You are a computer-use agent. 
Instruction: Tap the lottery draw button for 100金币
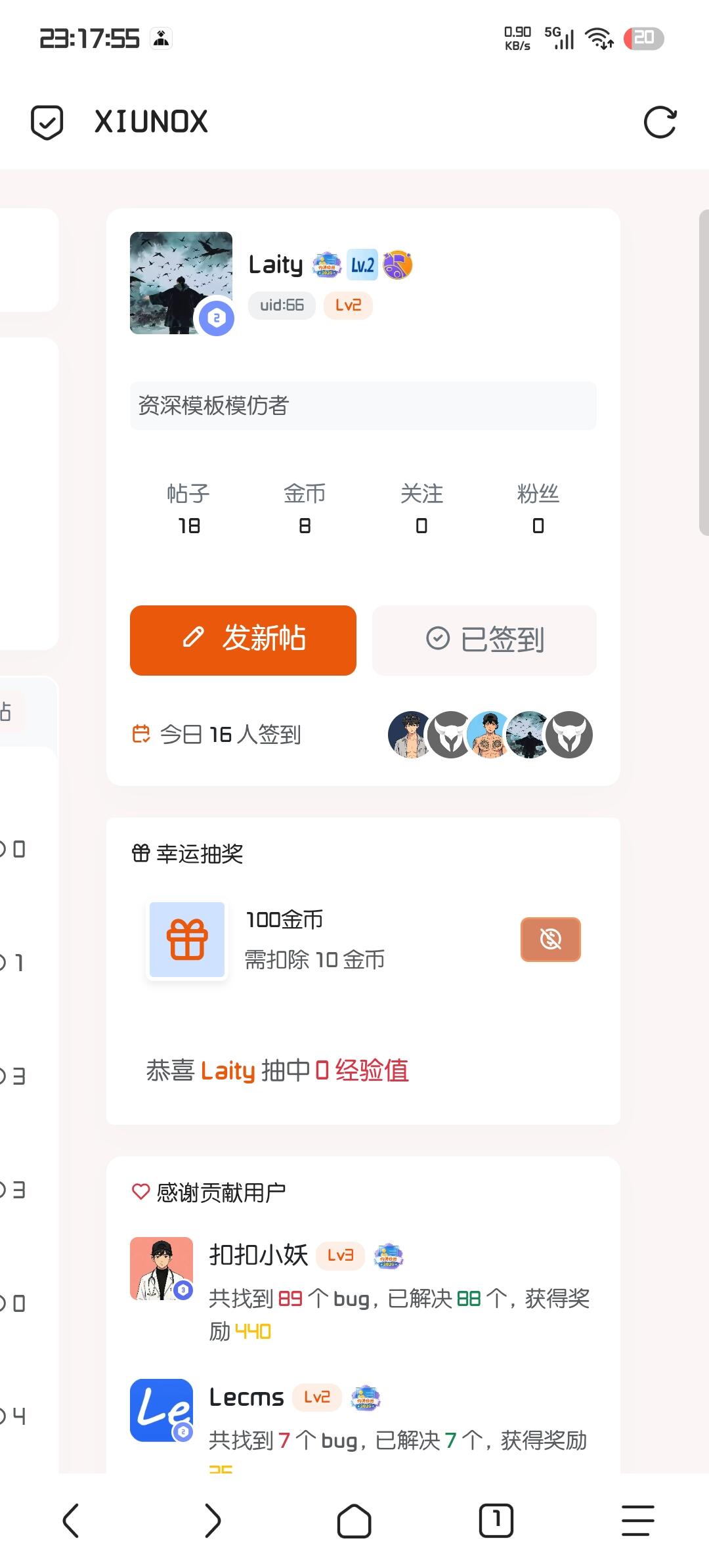tap(551, 939)
